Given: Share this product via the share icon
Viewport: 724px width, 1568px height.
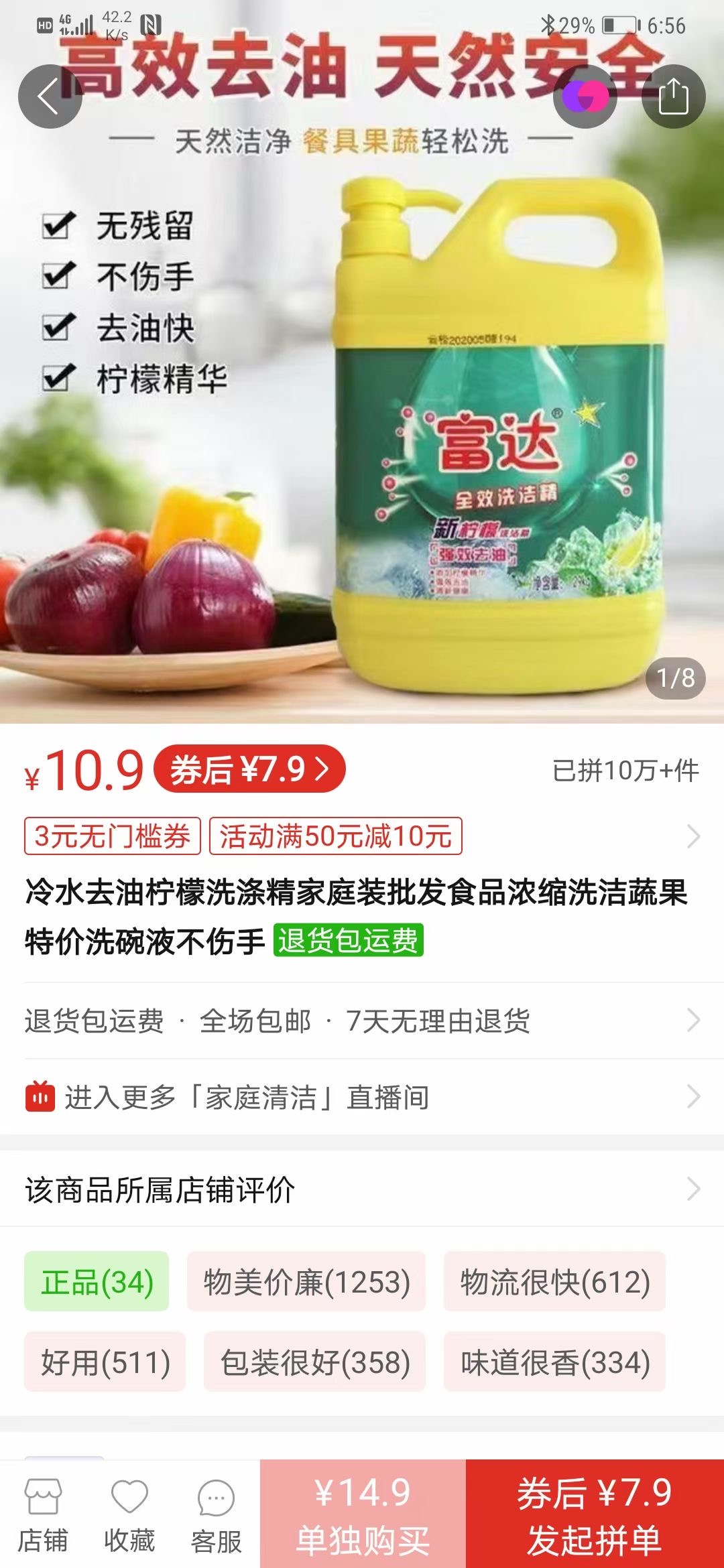Looking at the screenshot, I should coord(673,96).
